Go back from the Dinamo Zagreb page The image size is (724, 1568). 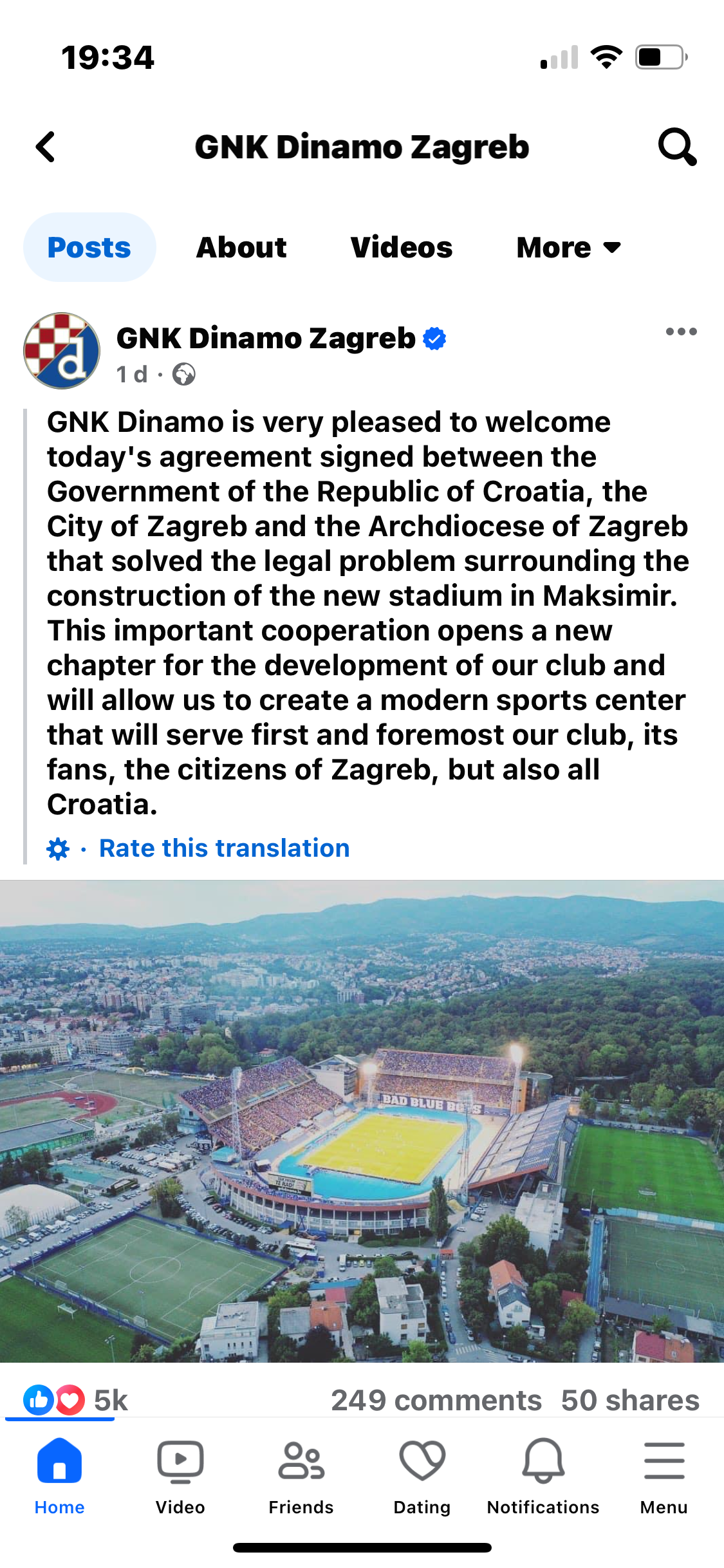click(x=46, y=147)
